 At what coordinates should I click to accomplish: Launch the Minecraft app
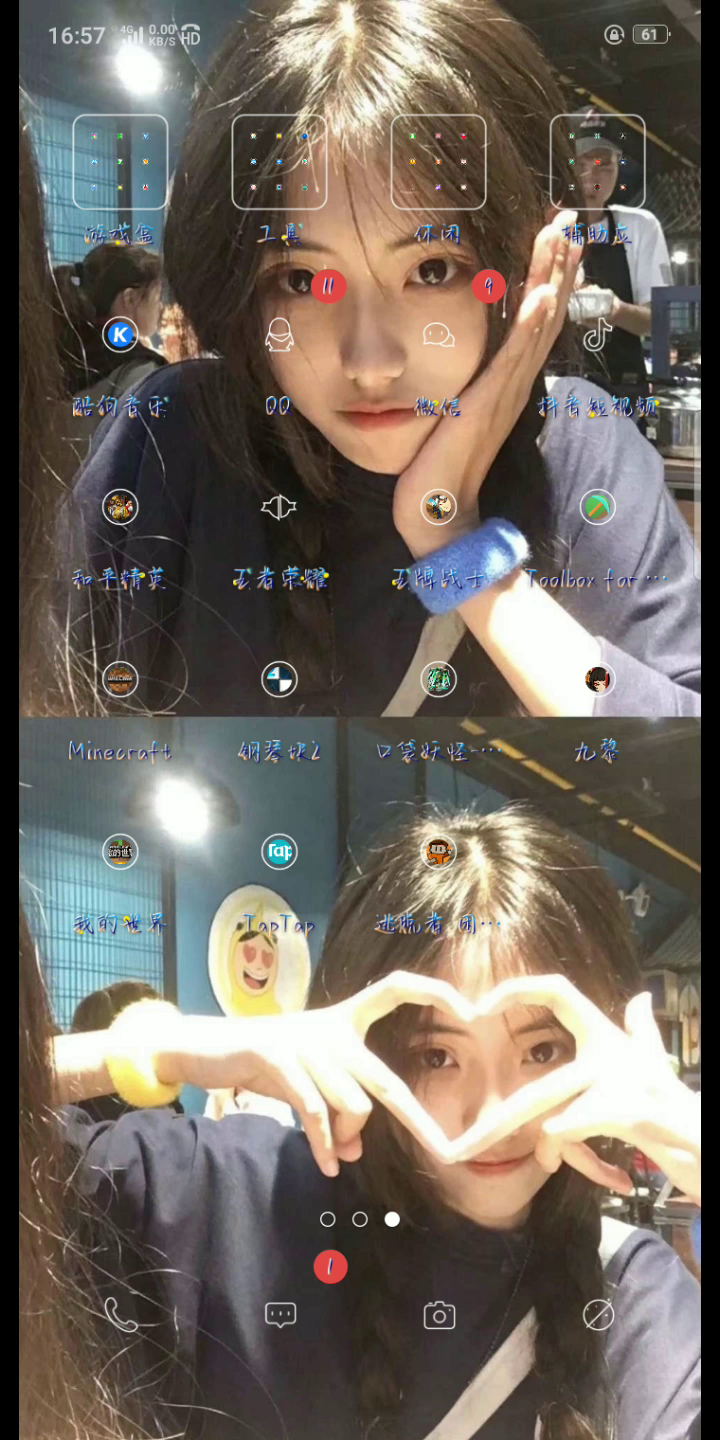(120, 679)
